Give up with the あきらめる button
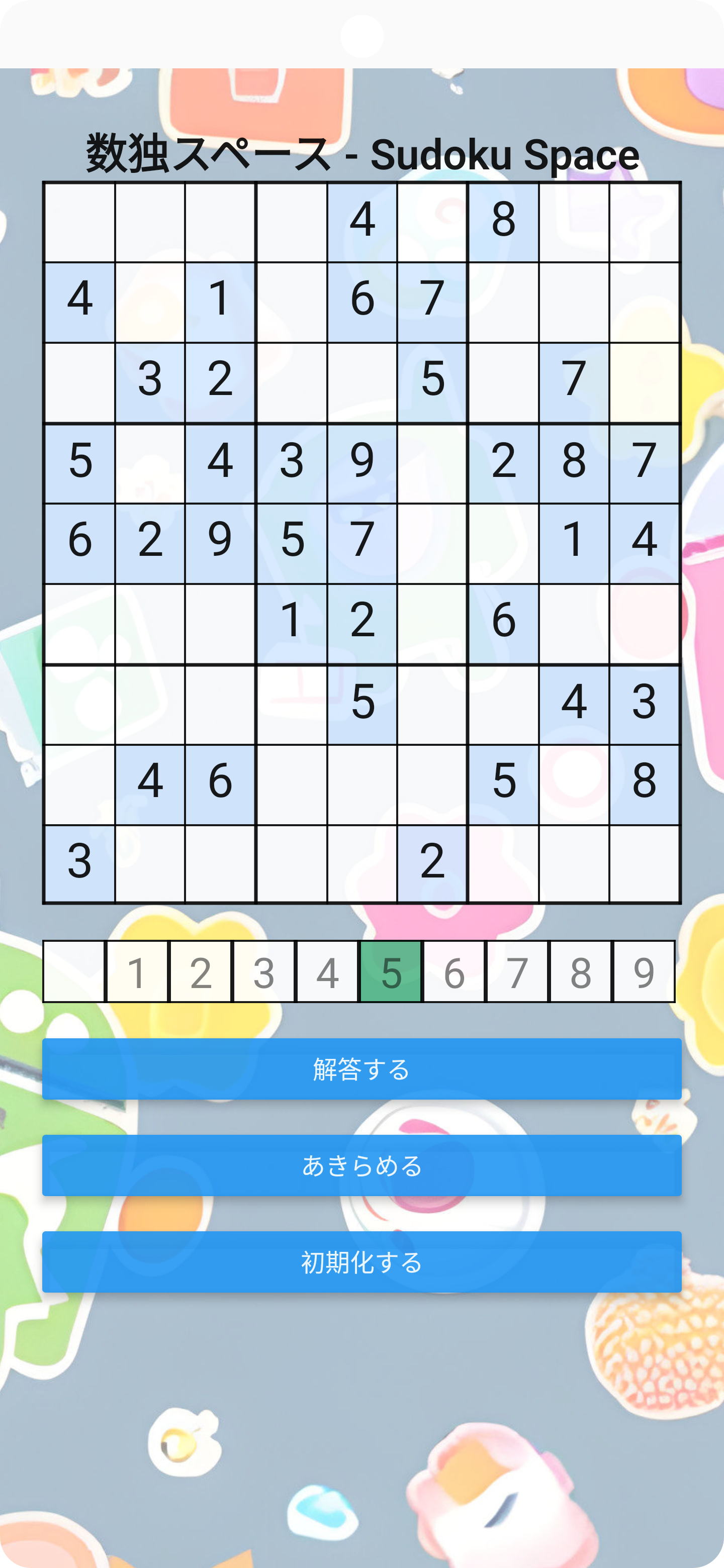The width and height of the screenshot is (724, 1568). [361, 1165]
